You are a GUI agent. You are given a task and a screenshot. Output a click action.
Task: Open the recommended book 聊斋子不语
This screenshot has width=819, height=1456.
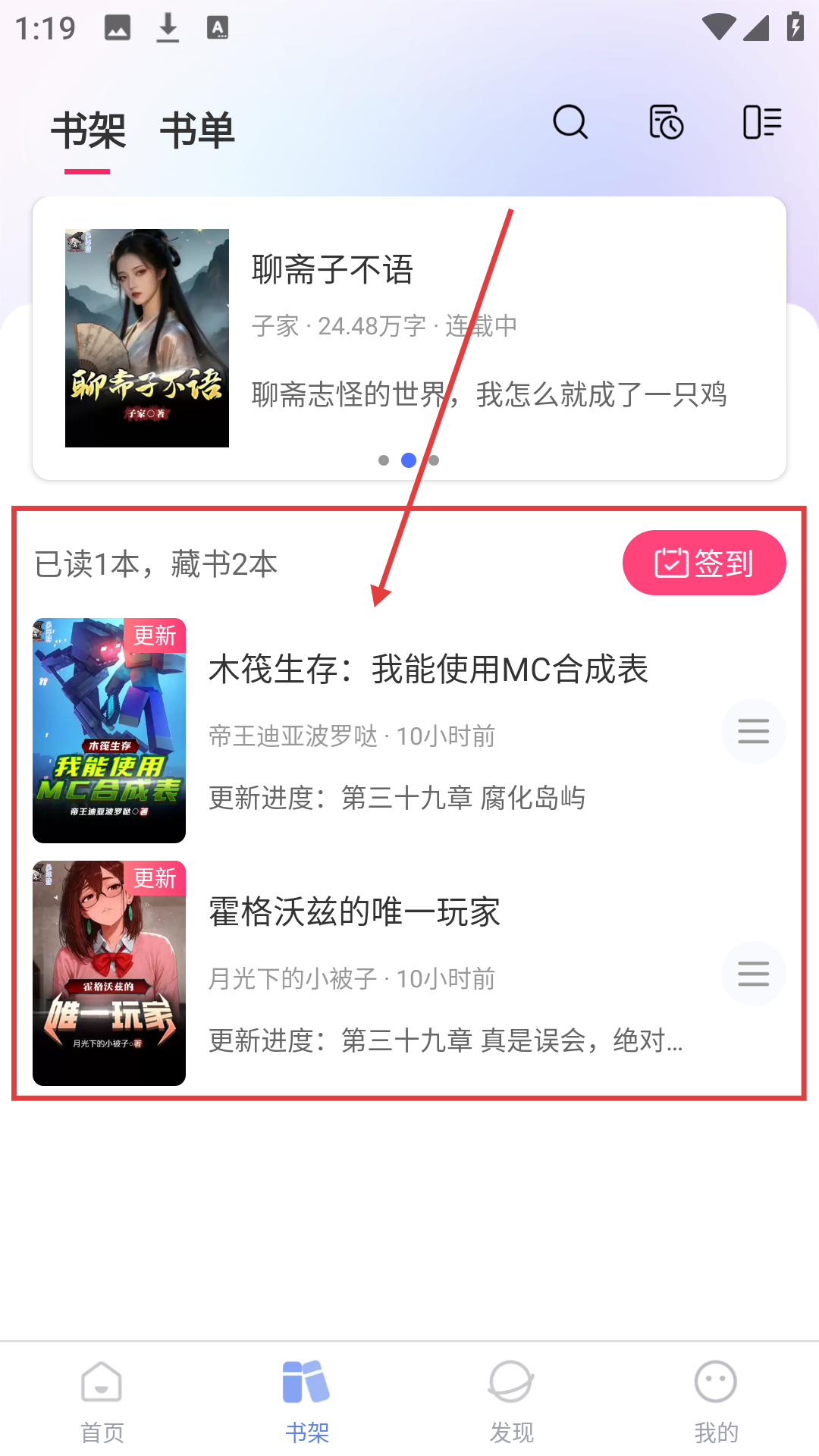[x=409, y=337]
